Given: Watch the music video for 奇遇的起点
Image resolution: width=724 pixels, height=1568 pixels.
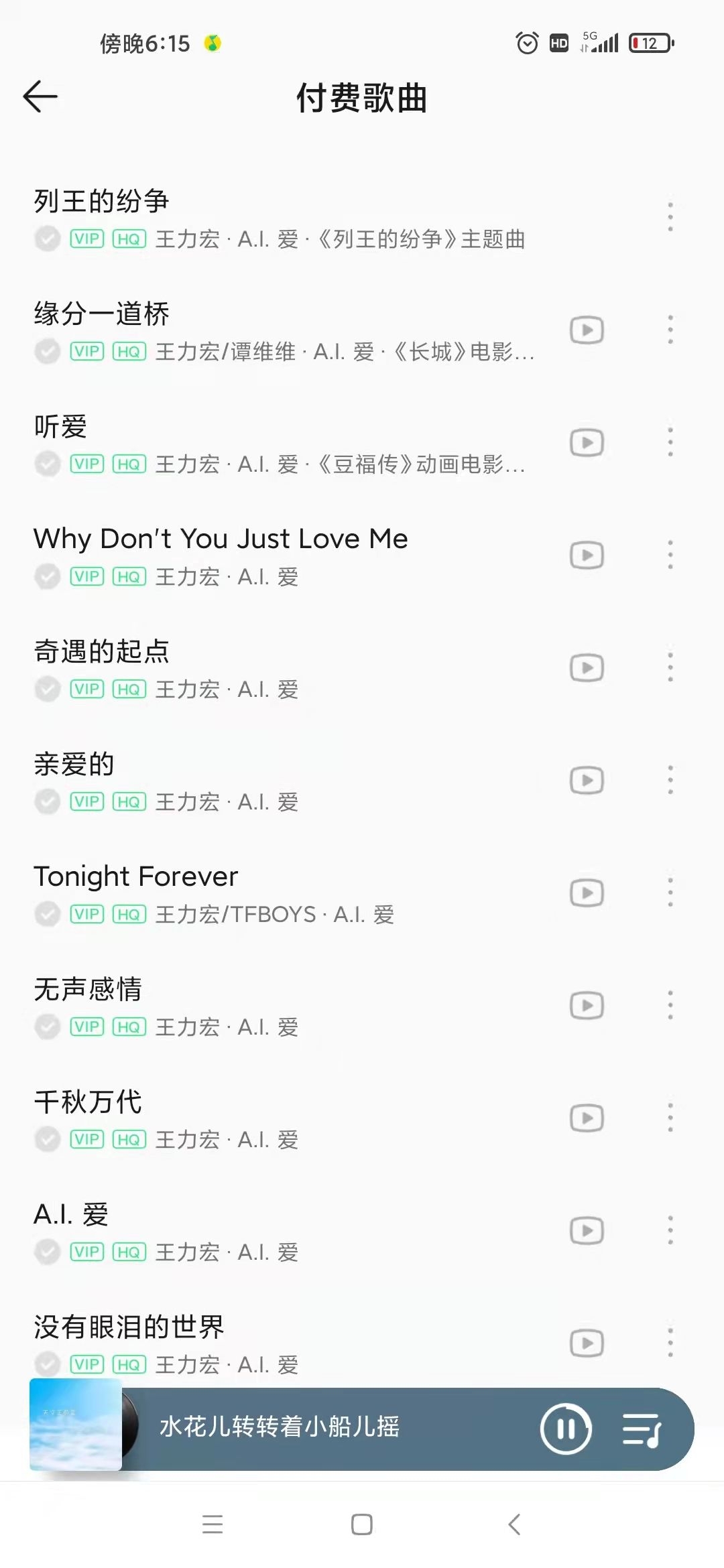Looking at the screenshot, I should point(587,667).
